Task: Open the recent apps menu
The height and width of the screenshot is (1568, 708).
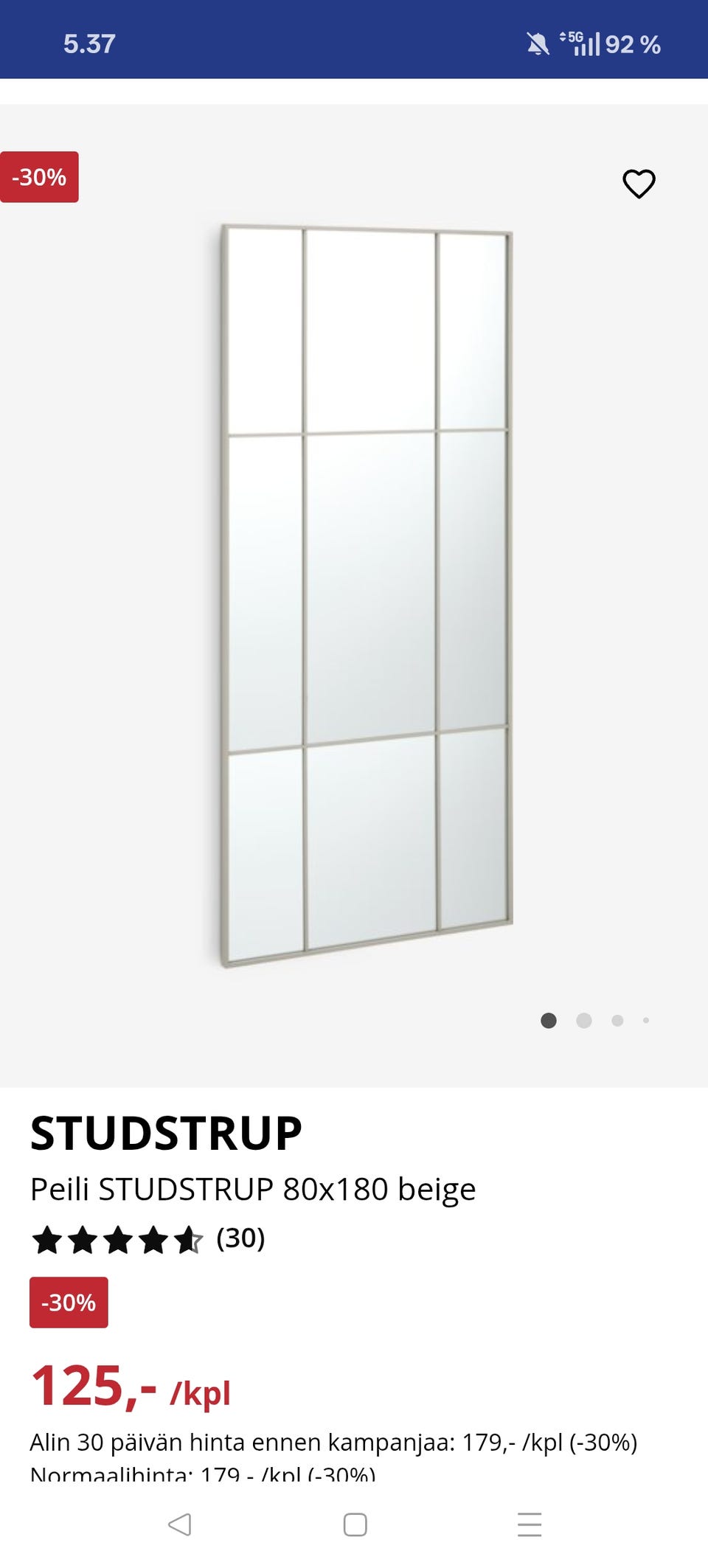Action: [530, 1524]
